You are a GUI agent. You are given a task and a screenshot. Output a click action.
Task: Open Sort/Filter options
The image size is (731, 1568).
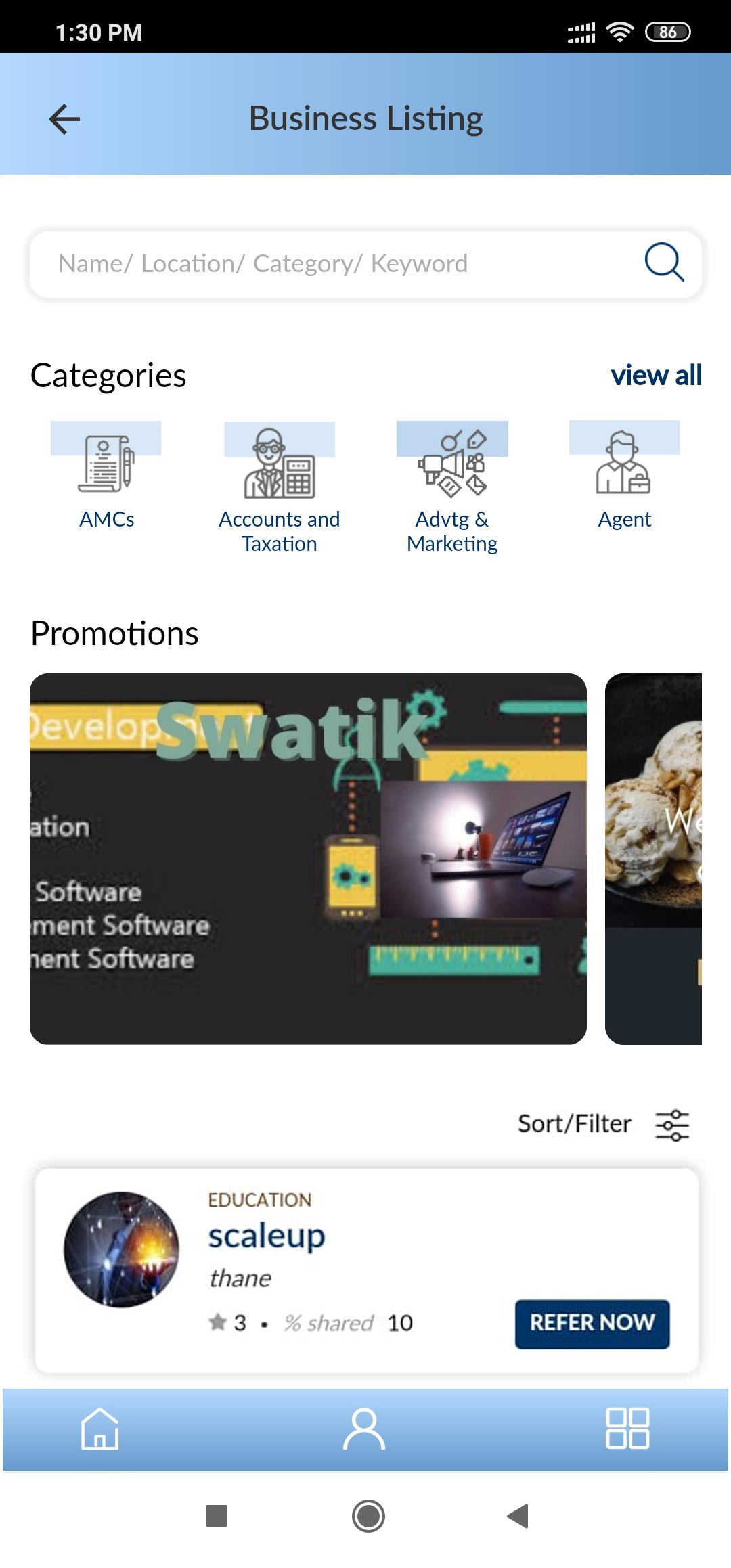(602, 1124)
